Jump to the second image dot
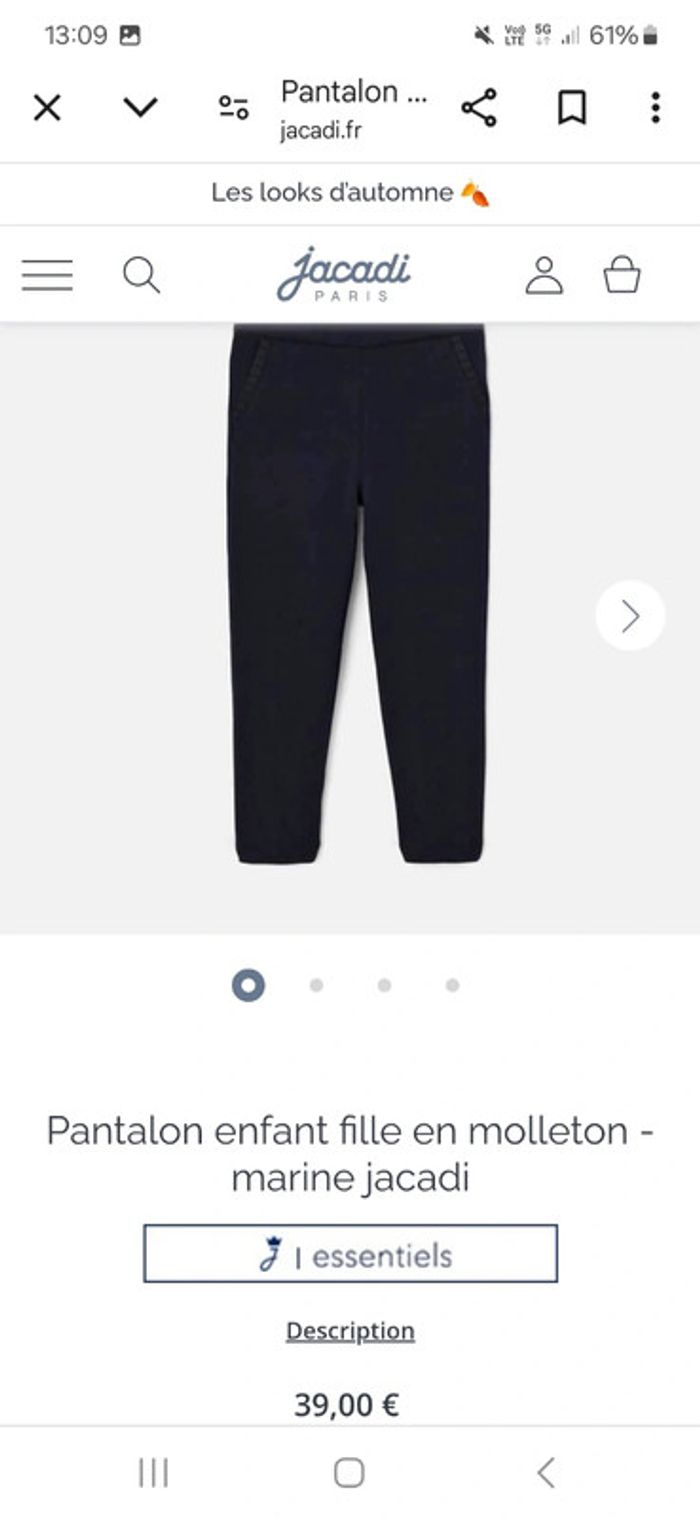This screenshot has height=1518, width=700. 316,985
